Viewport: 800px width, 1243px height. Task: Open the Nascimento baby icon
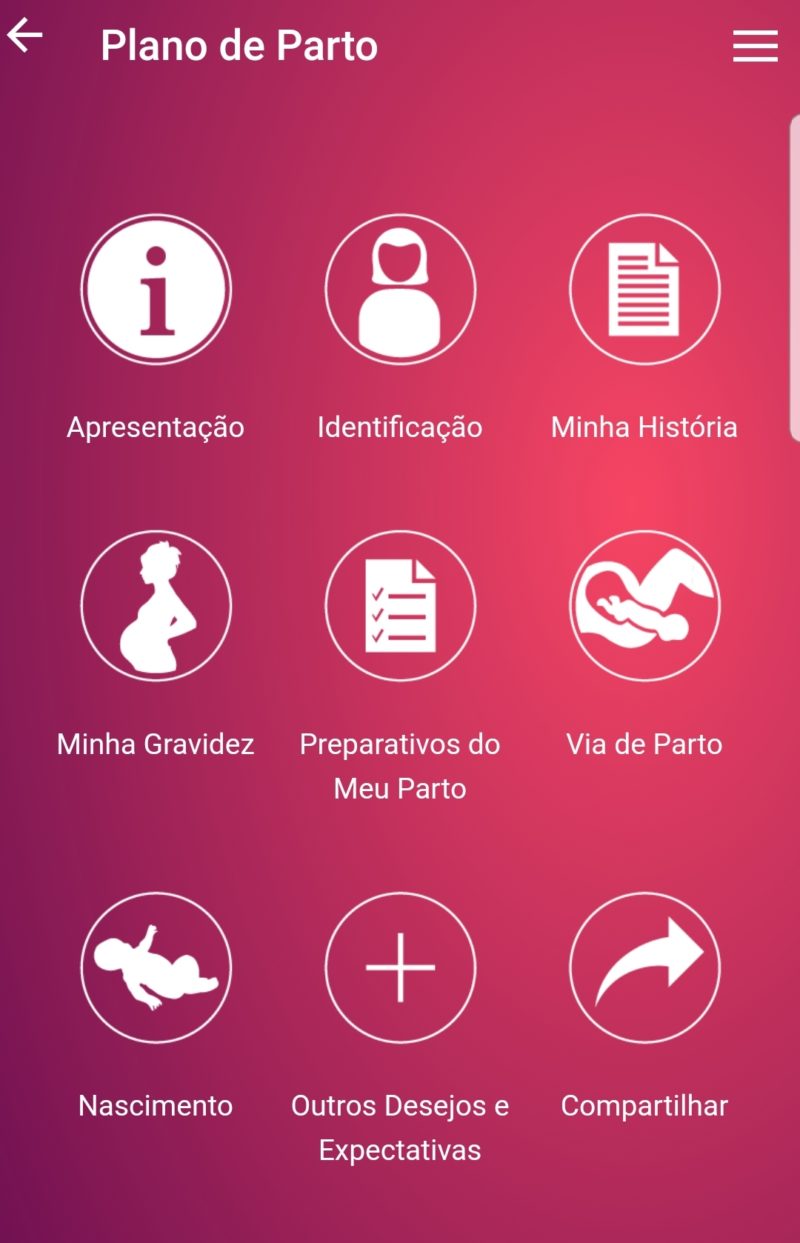point(156,967)
